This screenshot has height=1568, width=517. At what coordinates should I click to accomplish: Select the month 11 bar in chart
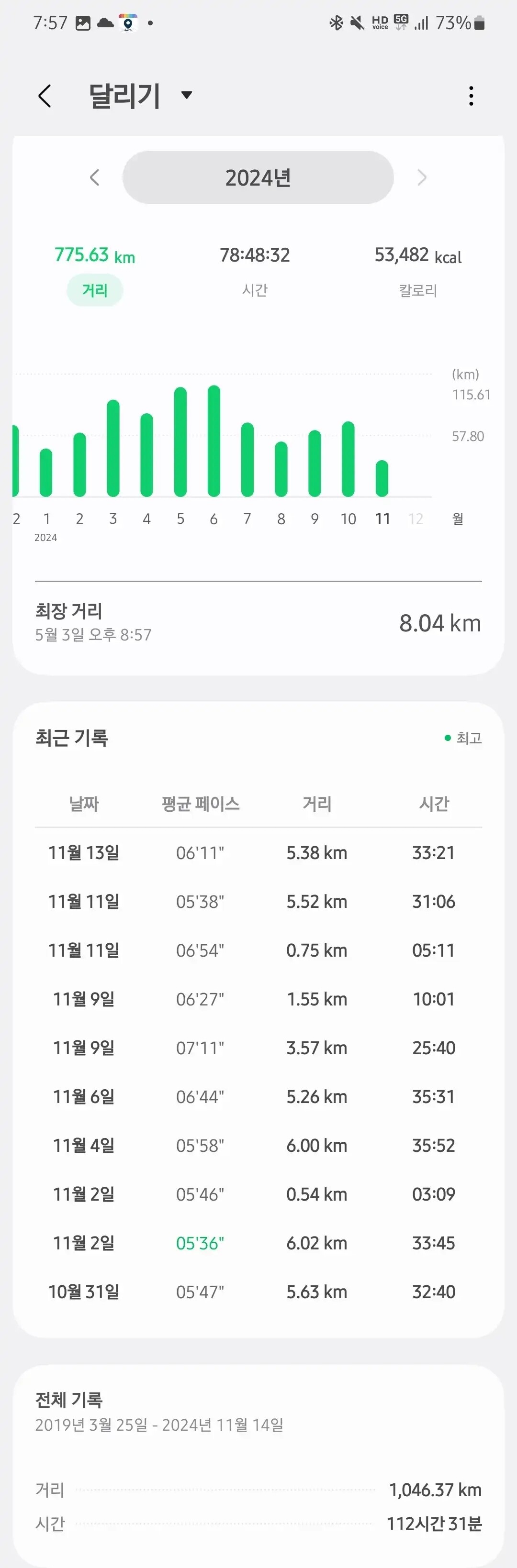382,478
